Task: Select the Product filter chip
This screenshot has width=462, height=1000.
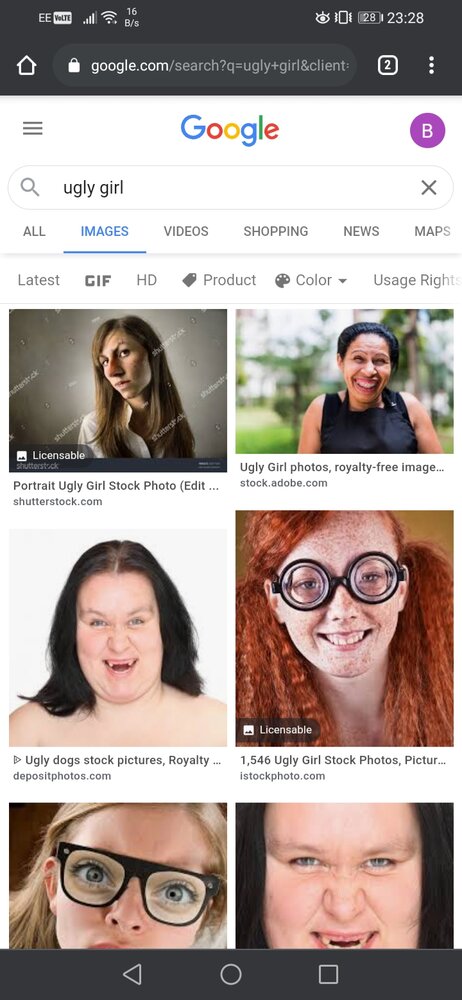Action: (219, 280)
